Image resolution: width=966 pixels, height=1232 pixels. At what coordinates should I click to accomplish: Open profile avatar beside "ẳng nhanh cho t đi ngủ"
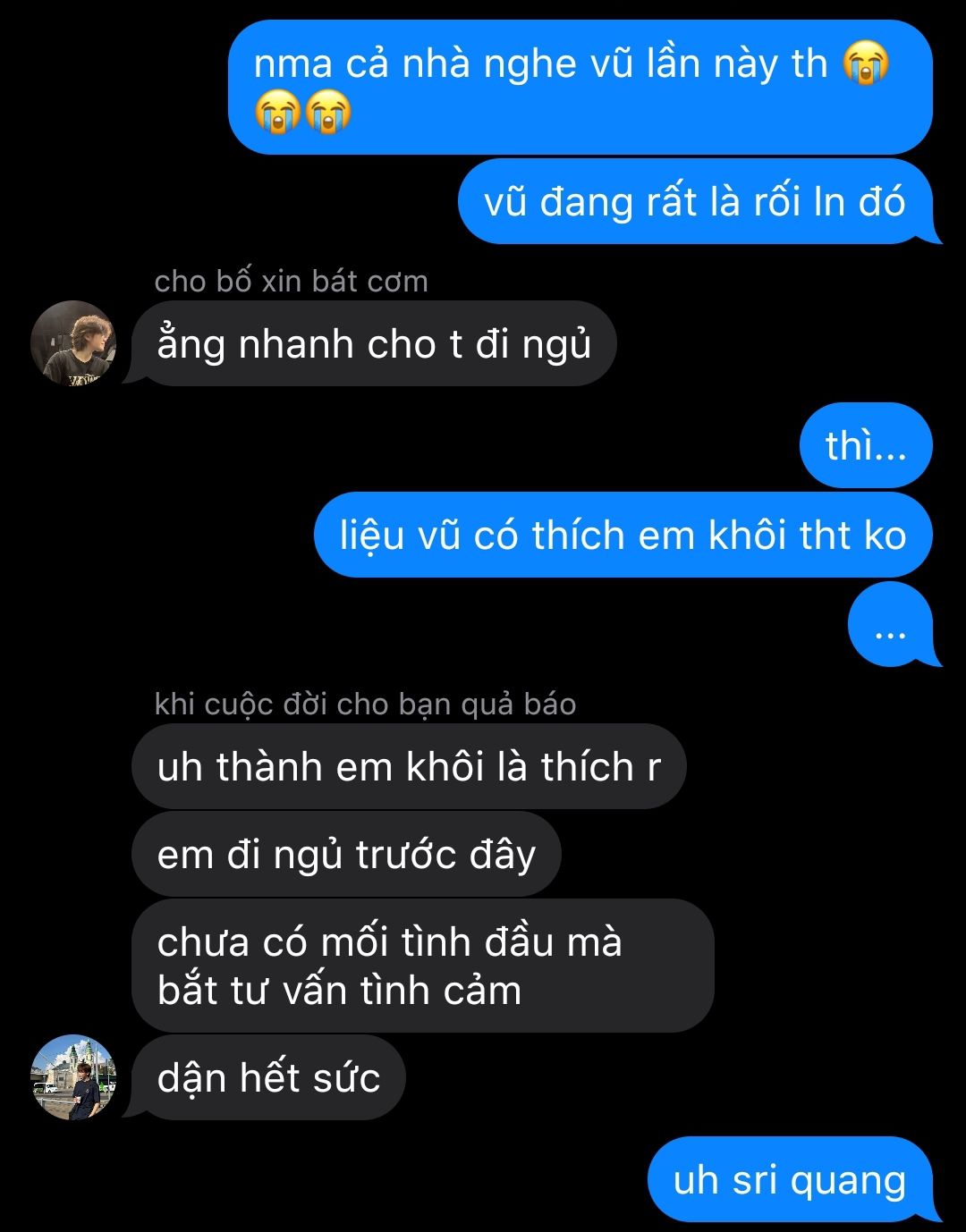click(73, 343)
